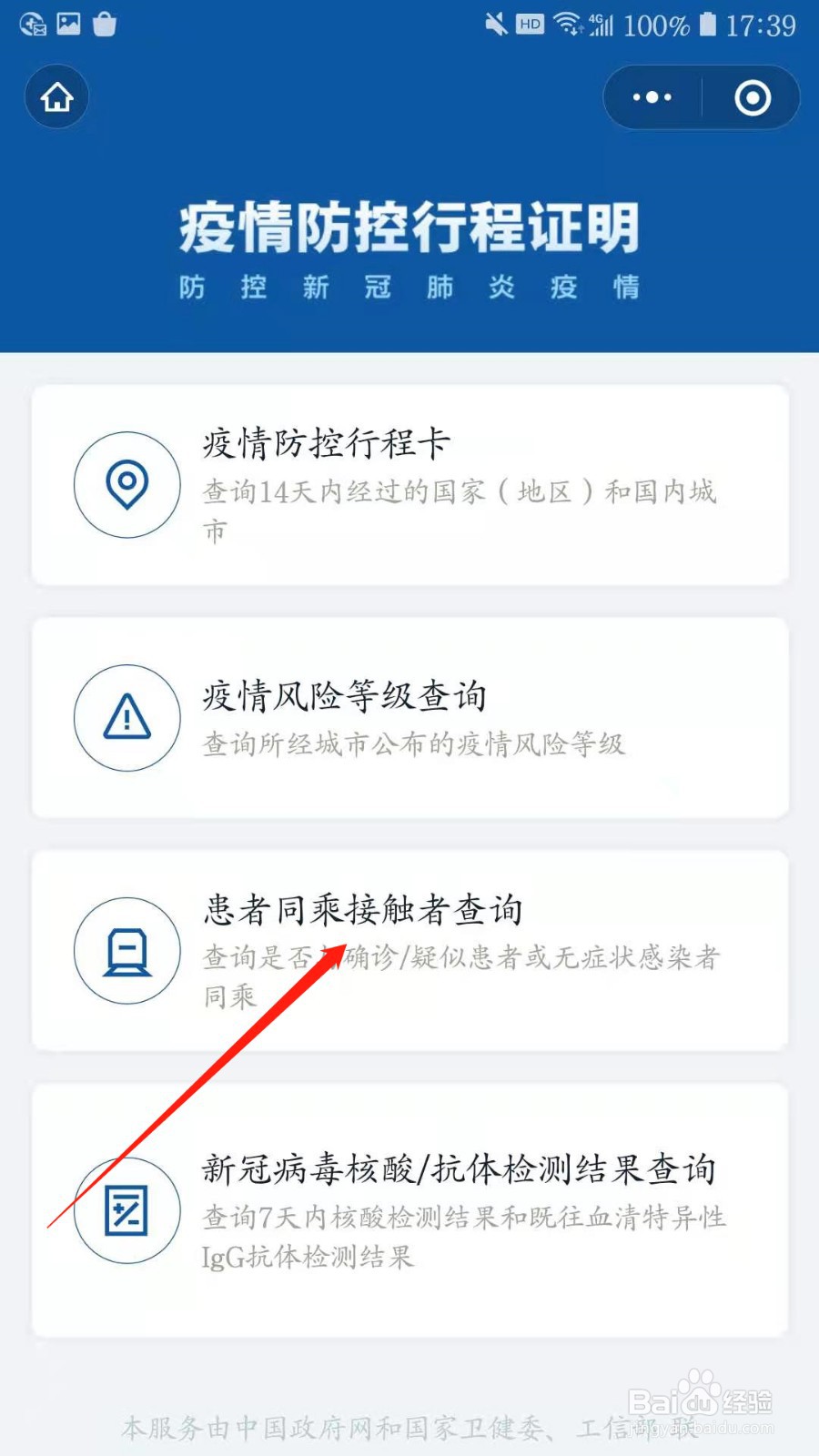Tap the gallery notification icon top-left
The image size is (819, 1456).
point(68,24)
